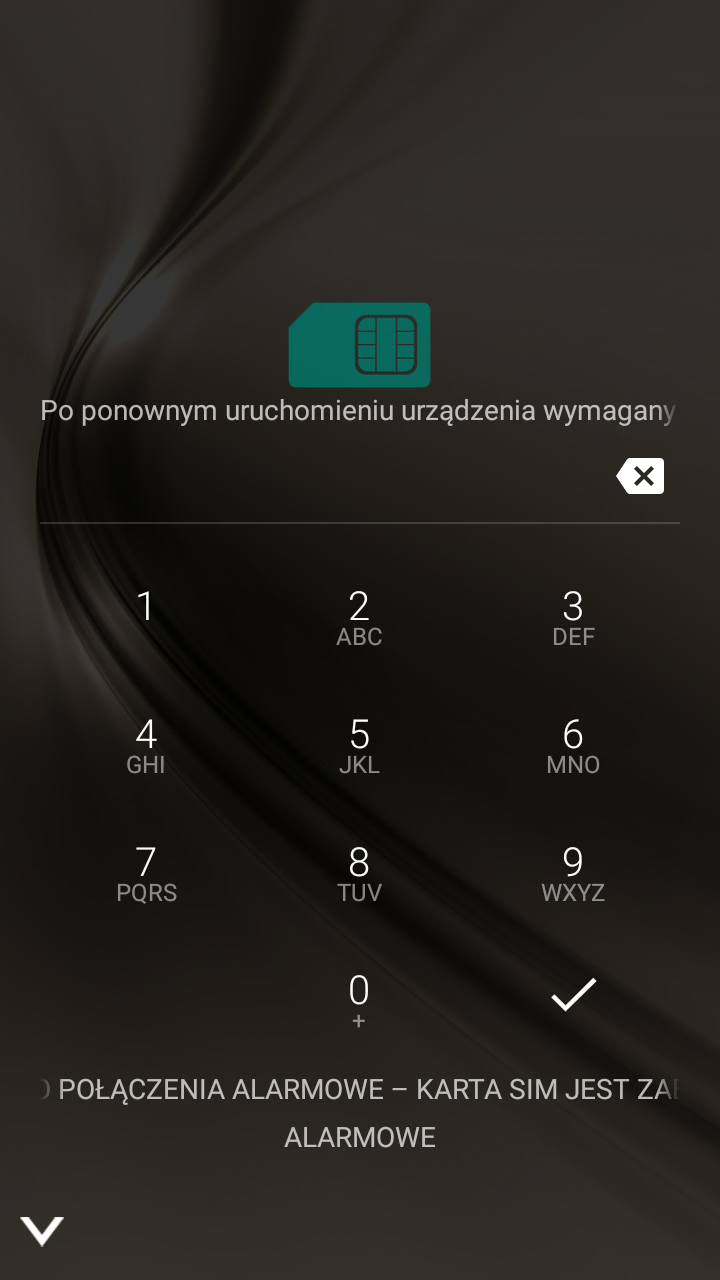The image size is (720, 1280).
Task: Enter digit 8 TUV
Action: (359, 875)
